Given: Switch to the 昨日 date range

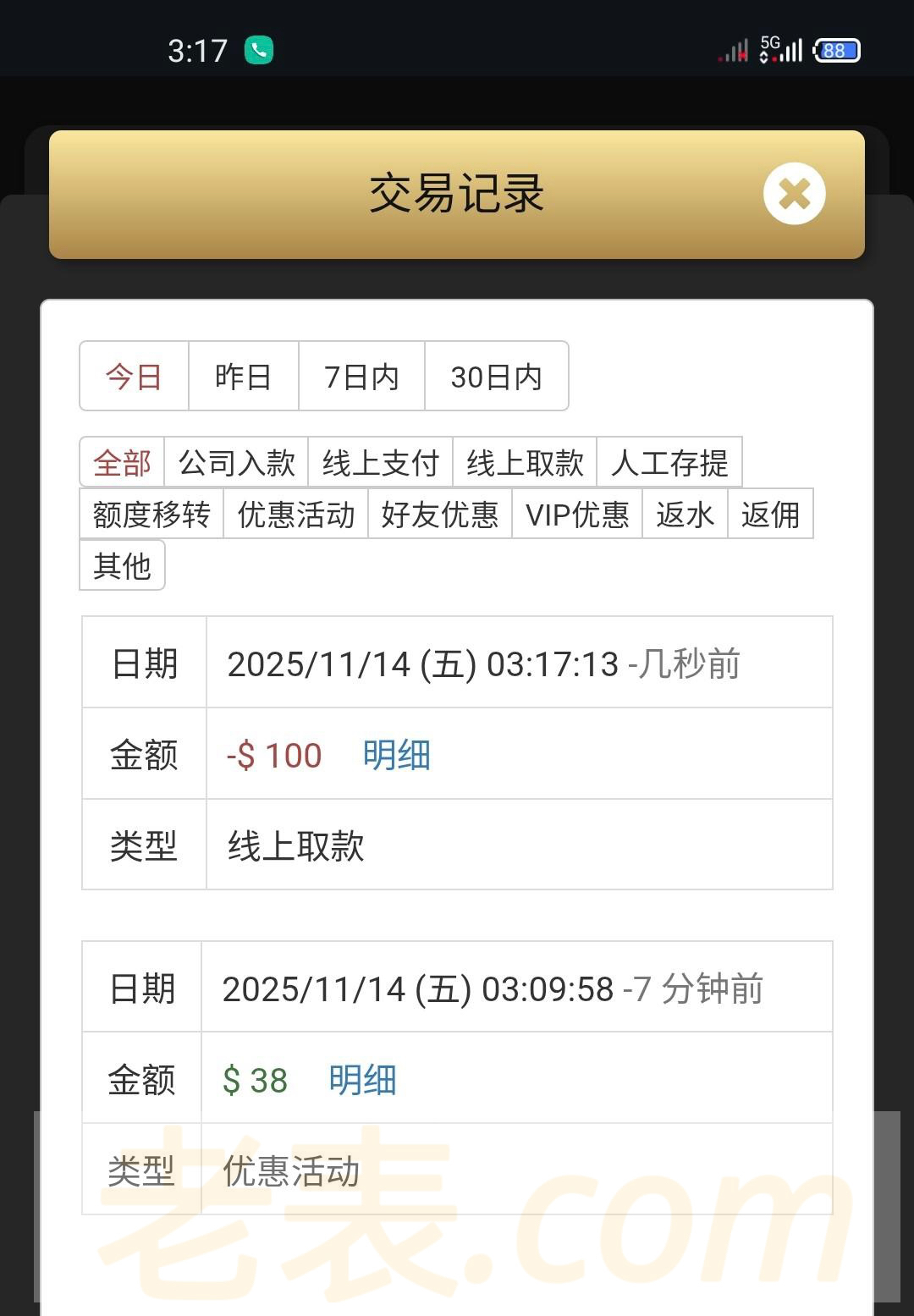Looking at the screenshot, I should [243, 377].
